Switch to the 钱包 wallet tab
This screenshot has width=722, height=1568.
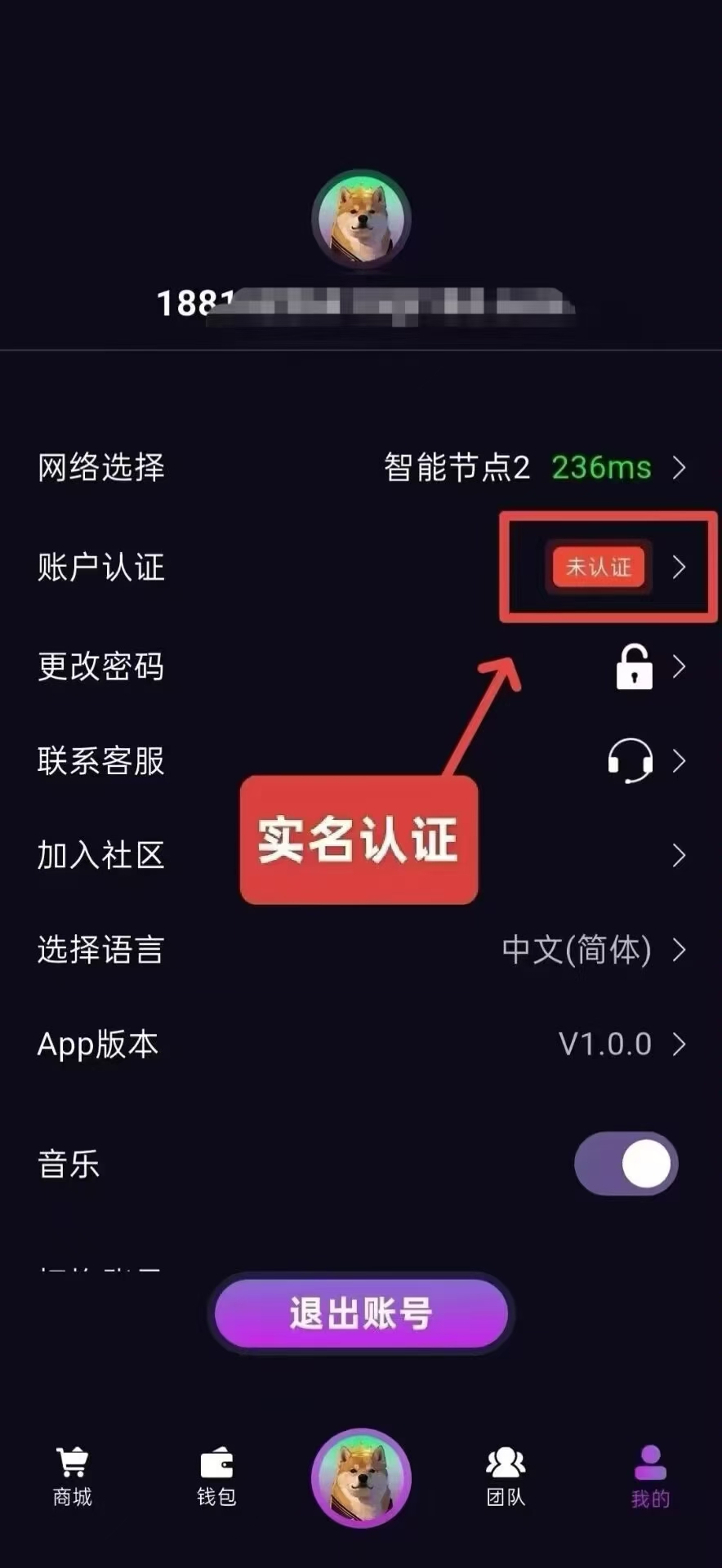coord(216,1477)
